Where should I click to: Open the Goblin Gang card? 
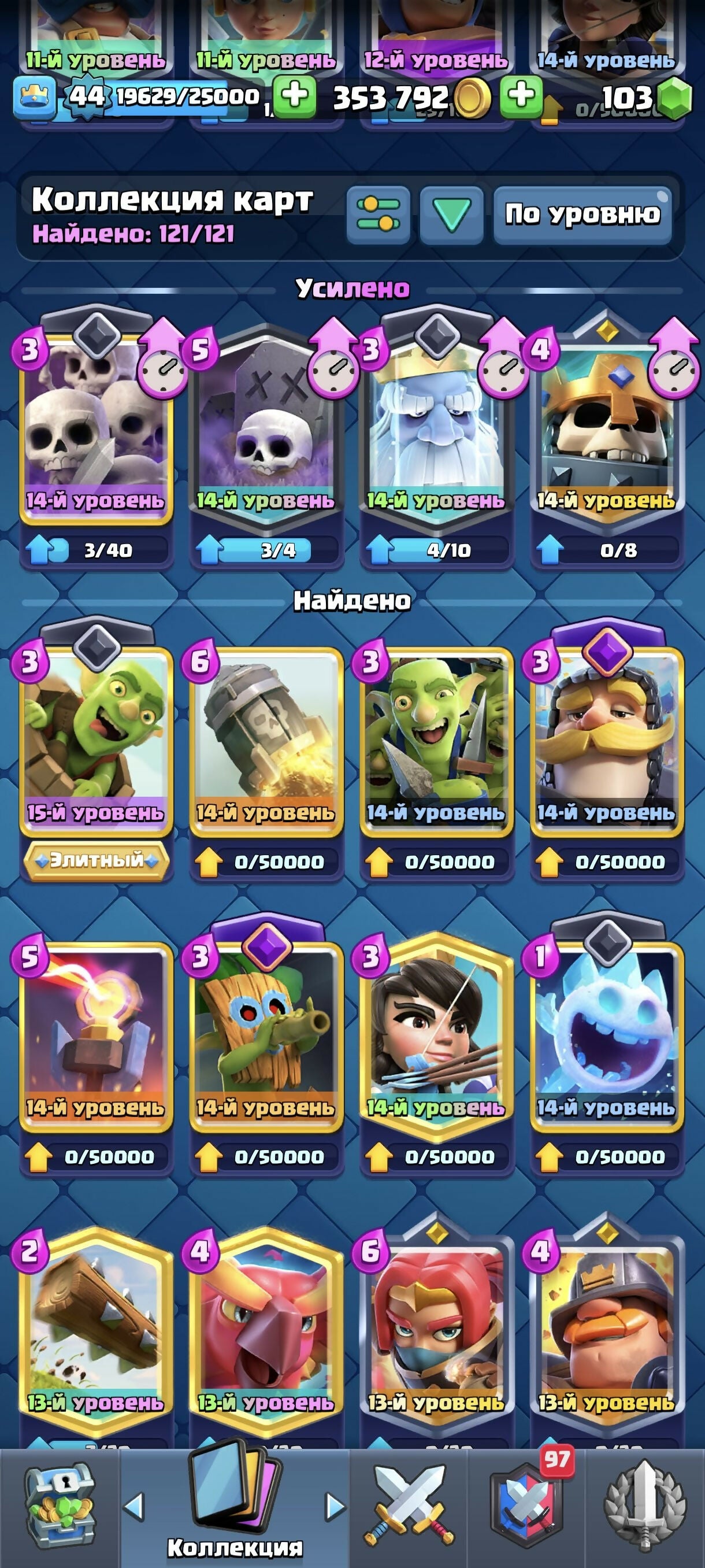point(436,739)
